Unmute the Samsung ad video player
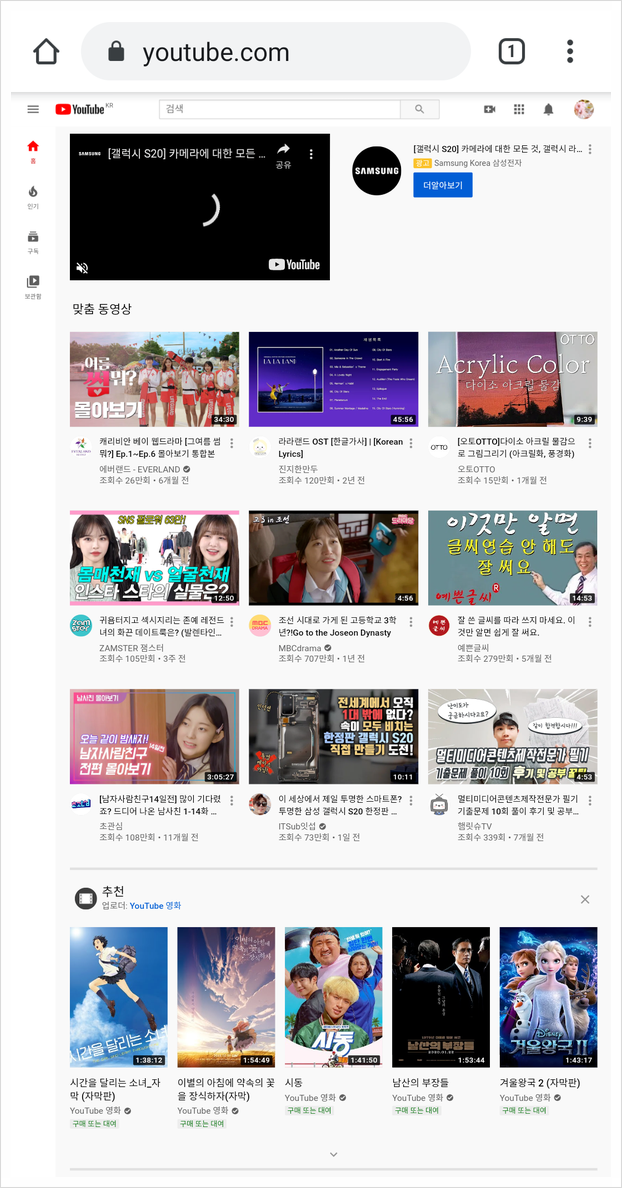 83,267
